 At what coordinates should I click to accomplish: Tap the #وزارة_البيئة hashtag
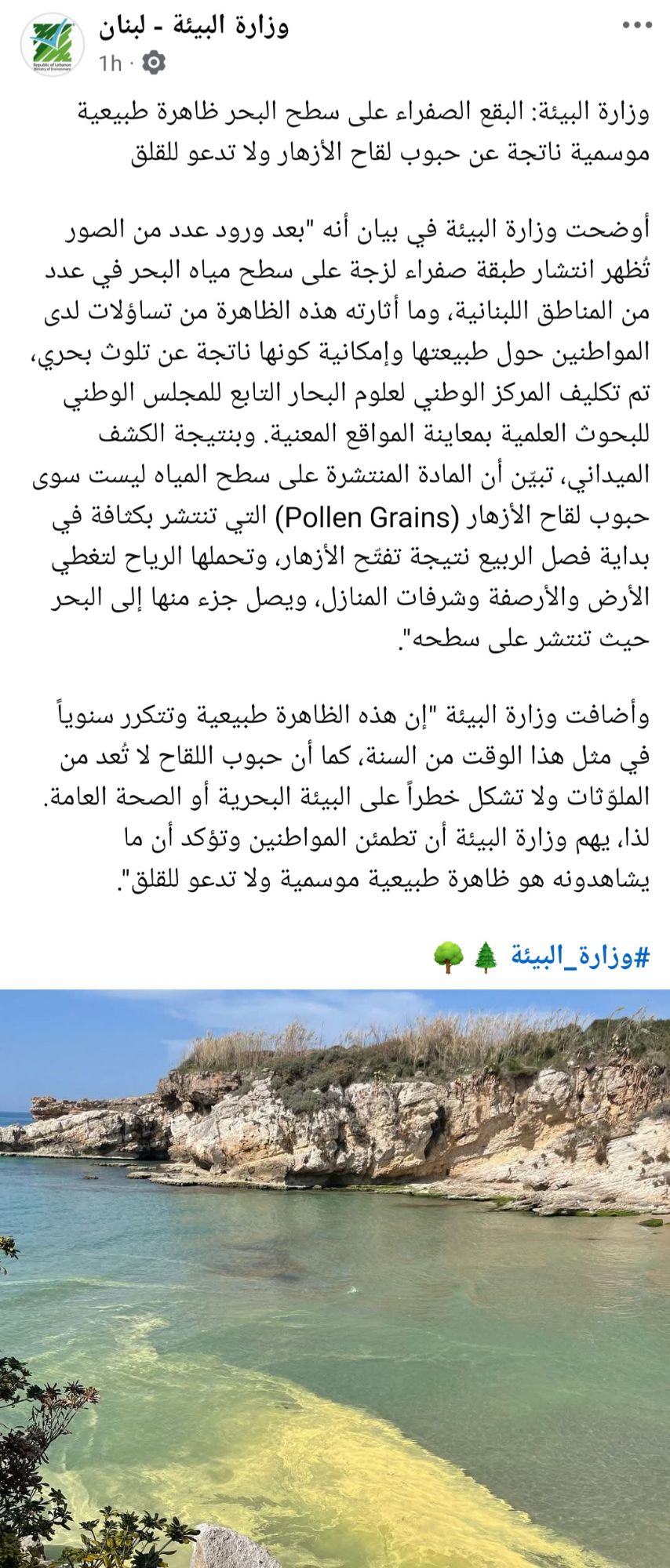[x=581, y=956]
